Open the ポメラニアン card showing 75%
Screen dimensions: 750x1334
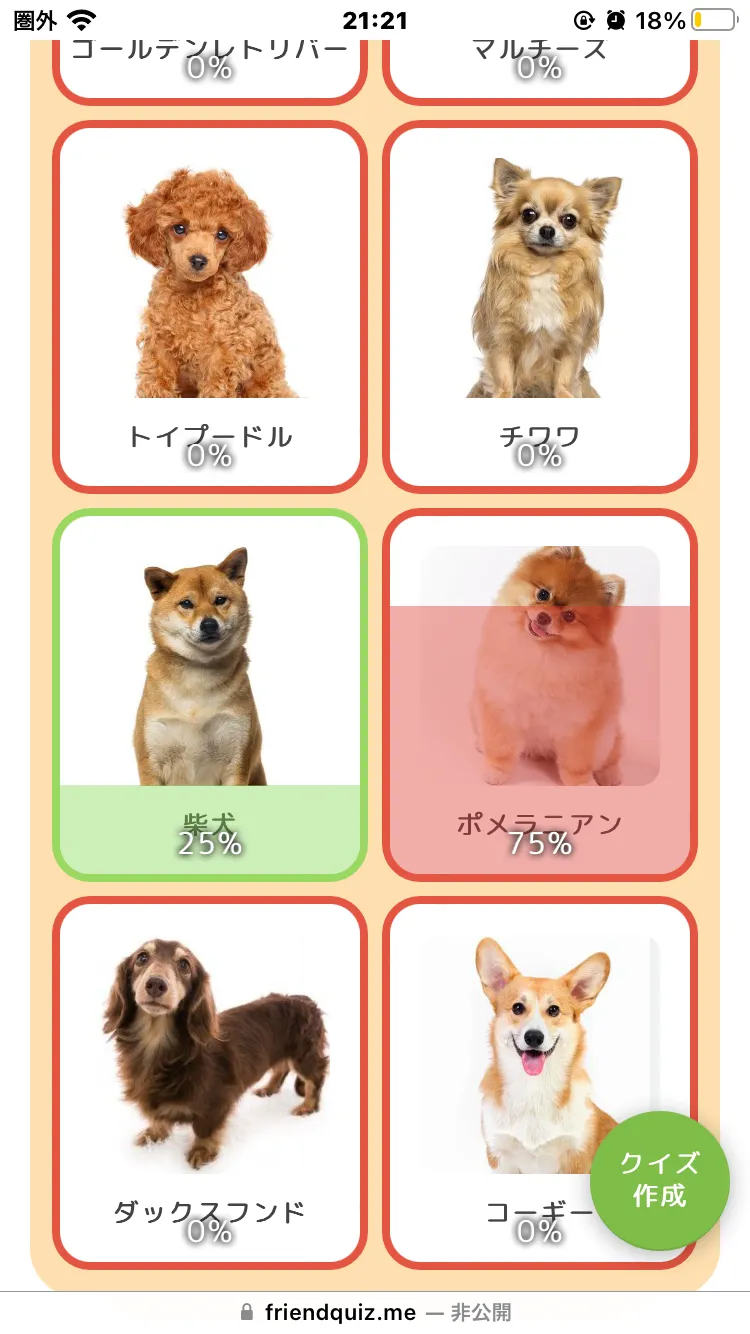coord(540,695)
